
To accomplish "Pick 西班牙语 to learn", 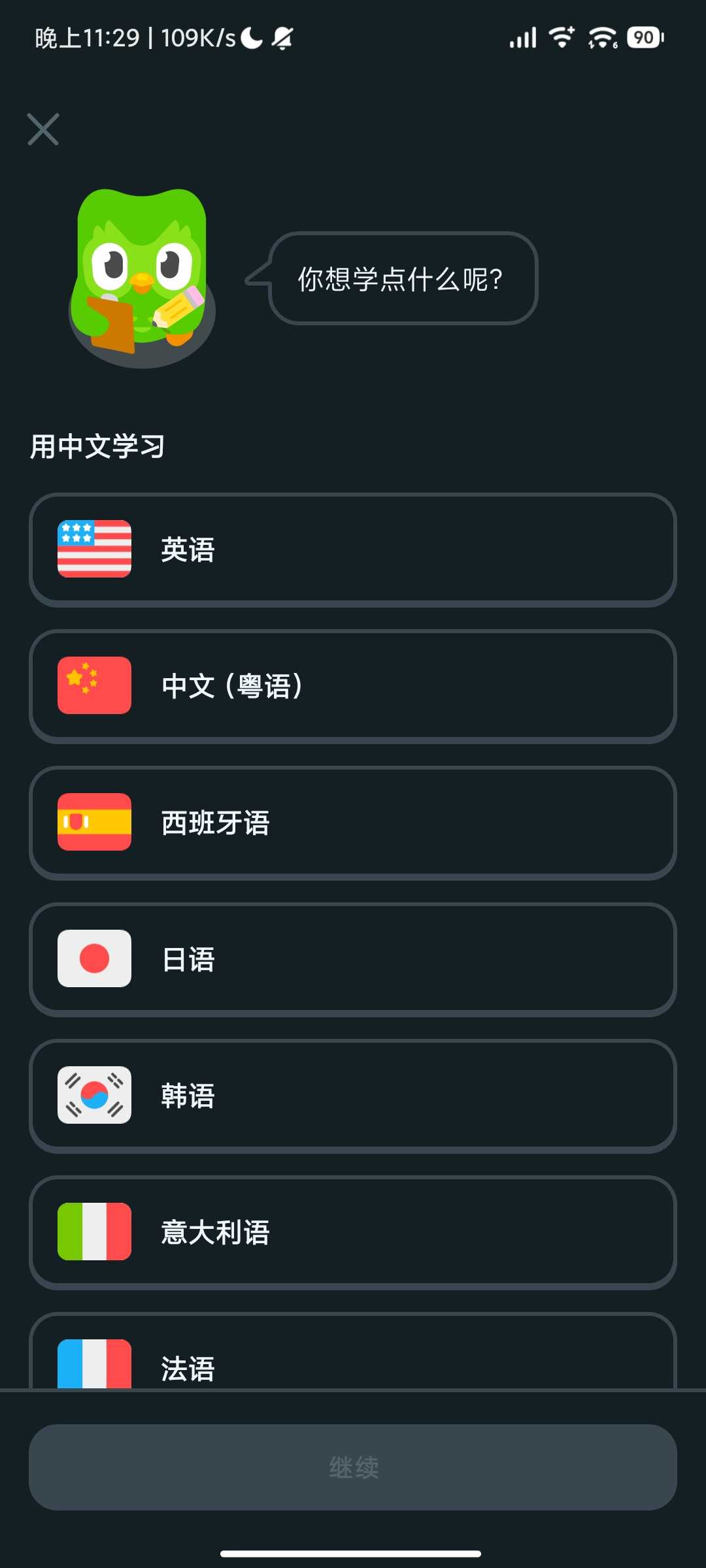I will 353,823.
